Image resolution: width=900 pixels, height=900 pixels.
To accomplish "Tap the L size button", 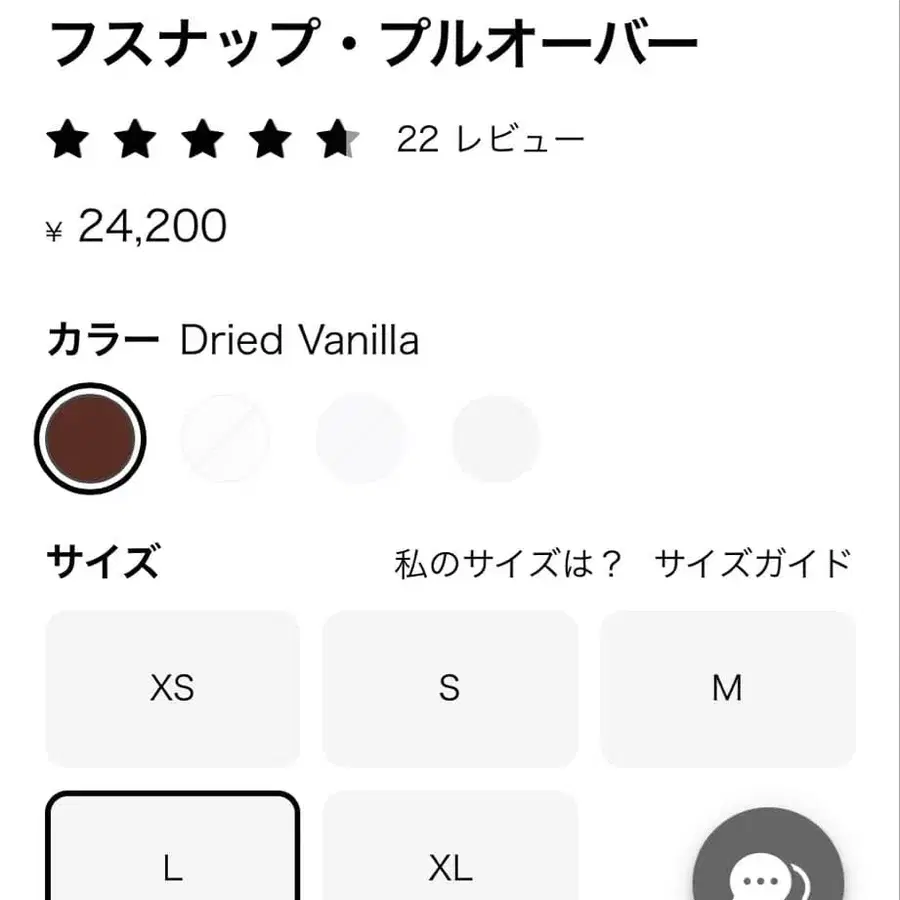I will [172, 850].
